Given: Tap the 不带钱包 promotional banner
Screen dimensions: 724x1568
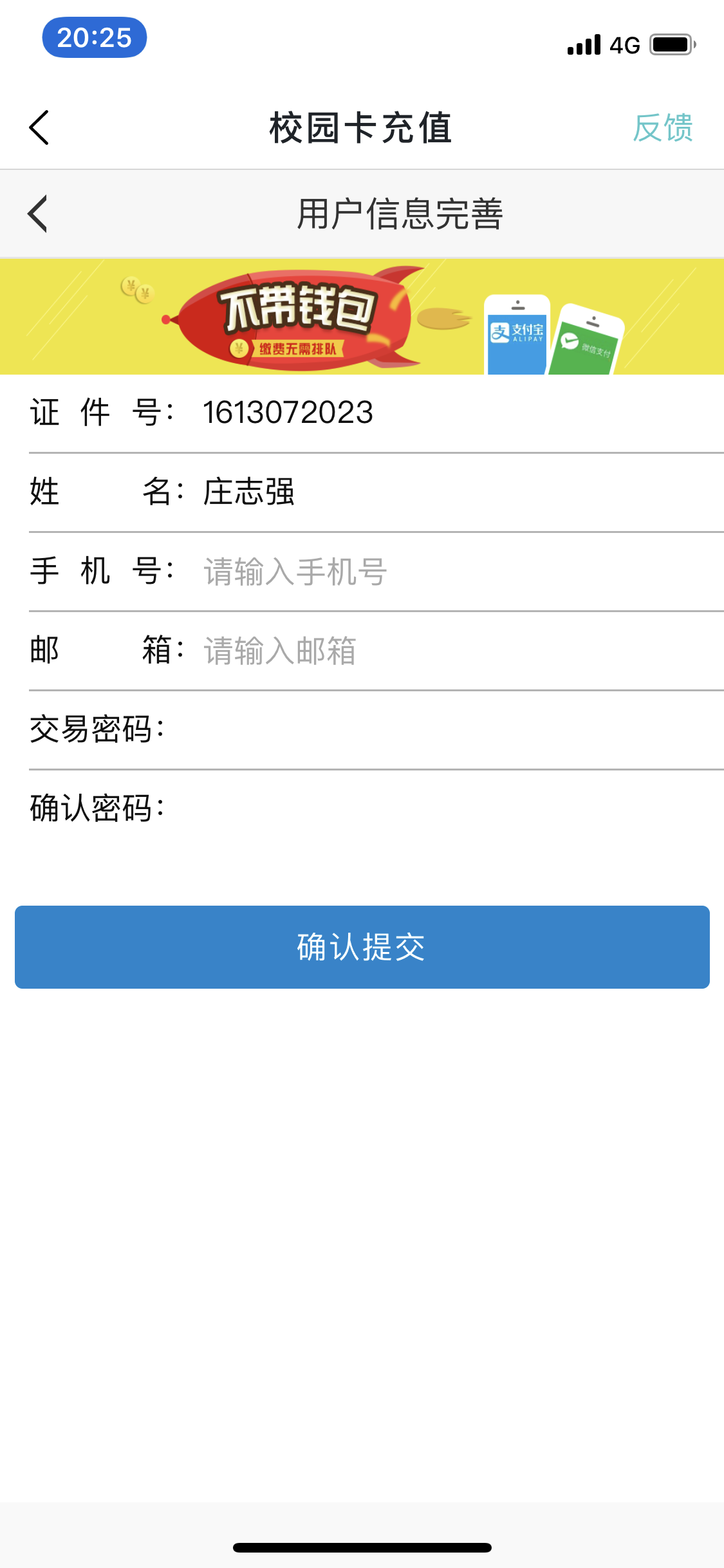Looking at the screenshot, I should pos(362,317).
